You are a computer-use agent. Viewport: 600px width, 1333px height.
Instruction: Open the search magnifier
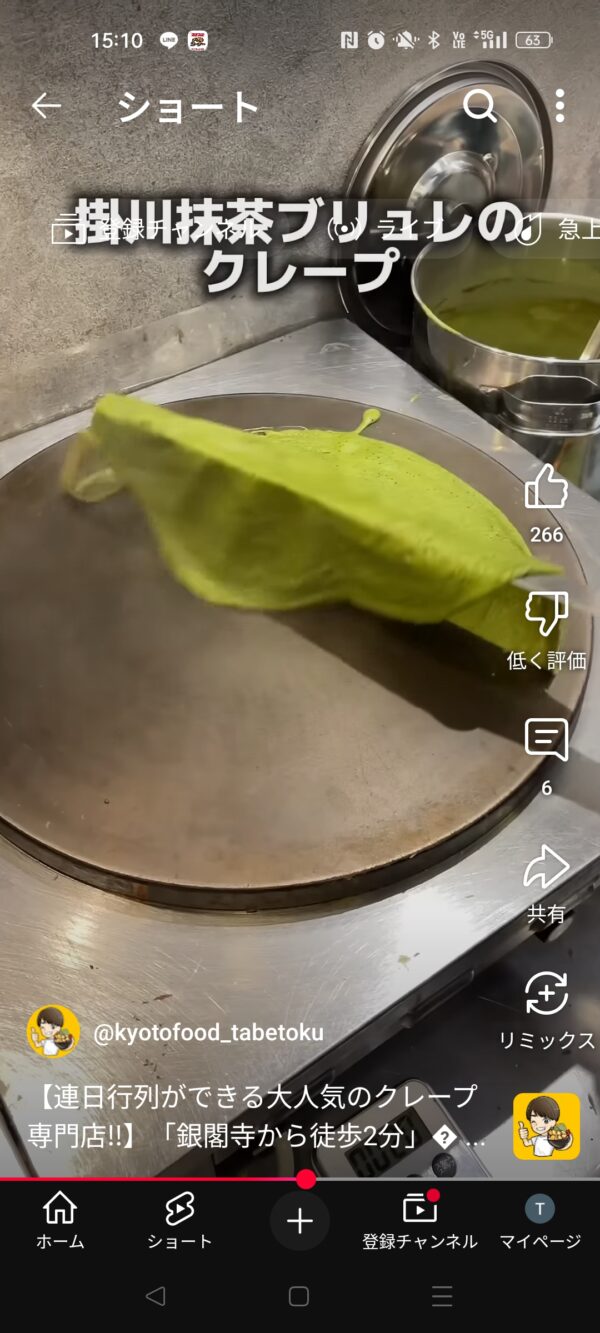480,106
